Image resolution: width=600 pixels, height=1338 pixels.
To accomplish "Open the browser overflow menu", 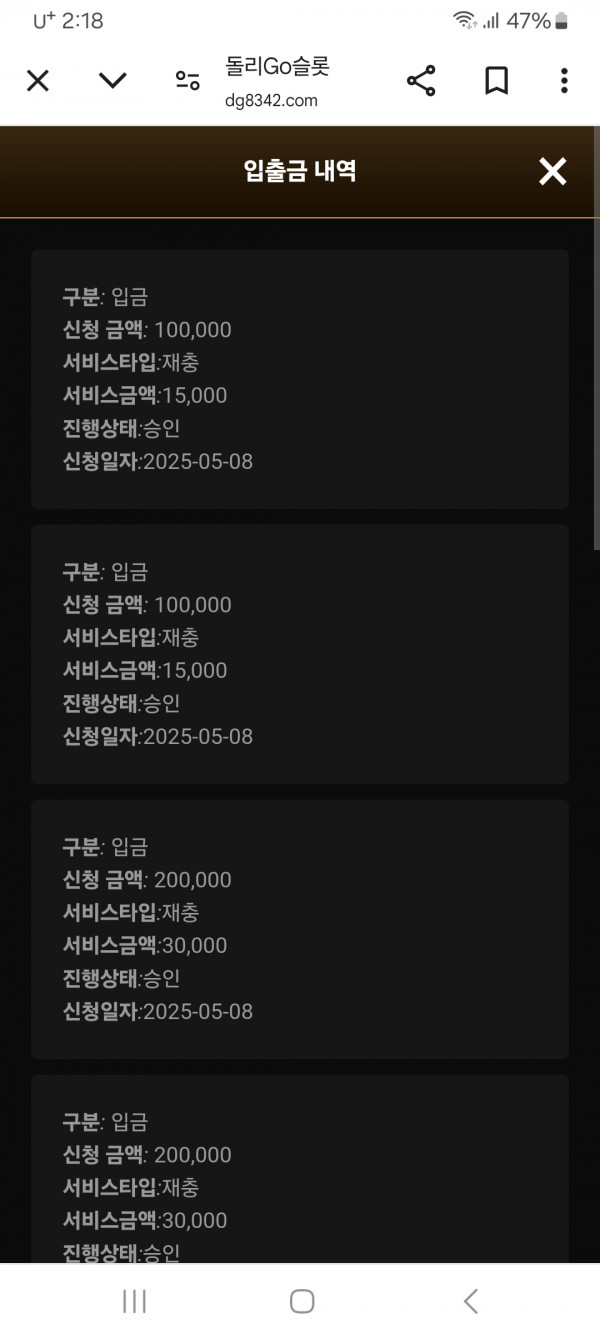I will coord(564,81).
